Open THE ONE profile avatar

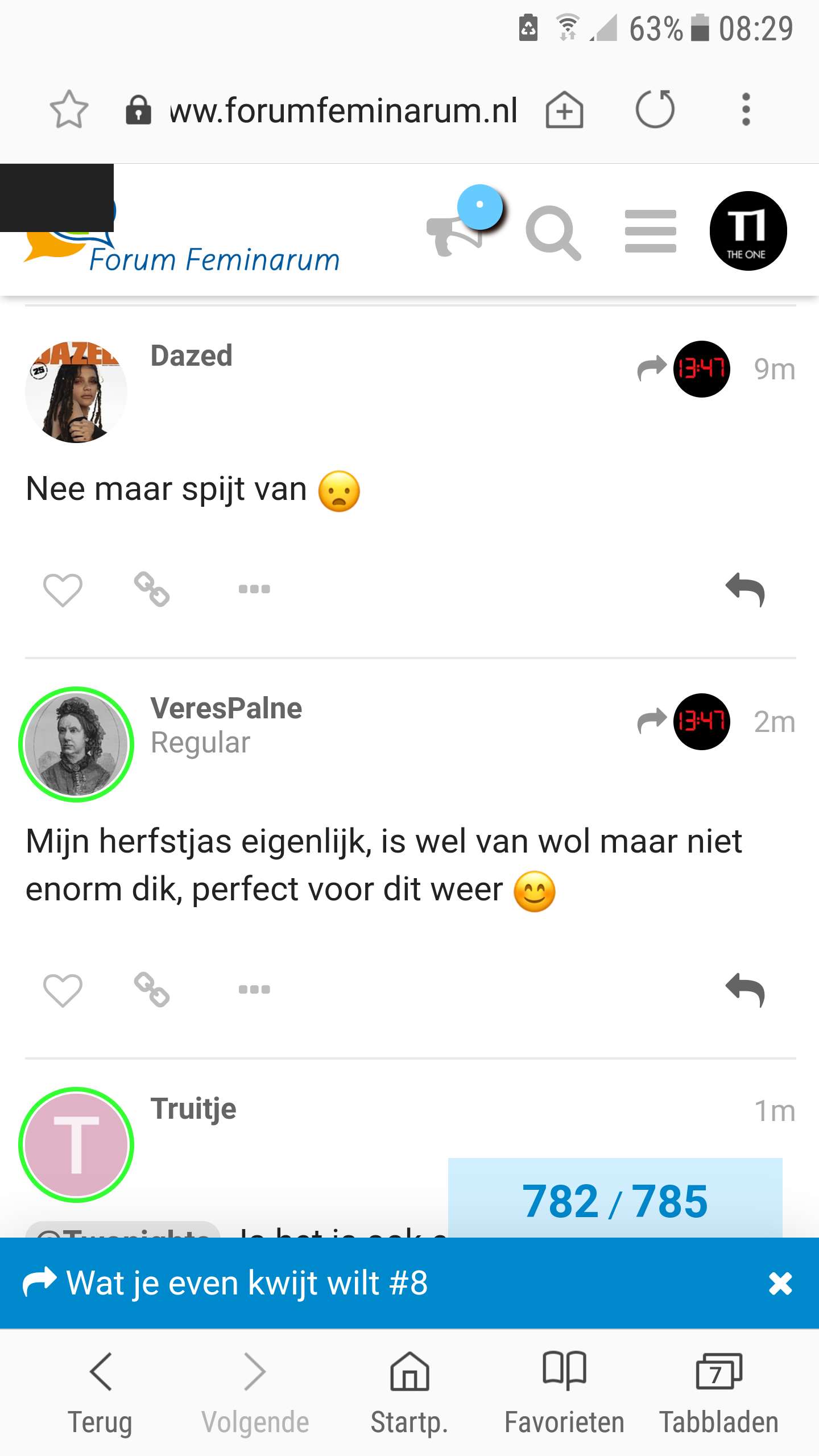tap(748, 231)
